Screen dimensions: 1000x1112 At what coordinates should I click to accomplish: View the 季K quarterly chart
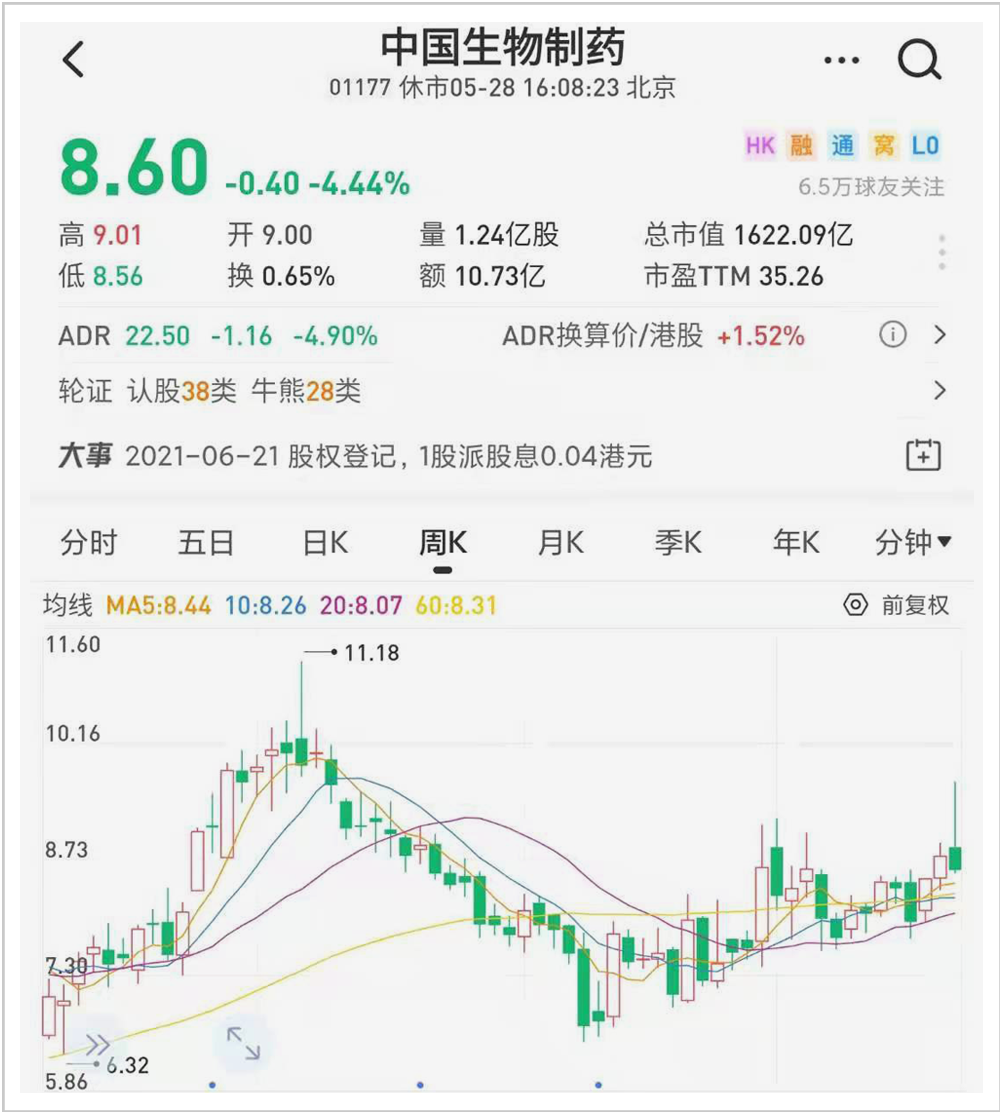click(x=678, y=543)
